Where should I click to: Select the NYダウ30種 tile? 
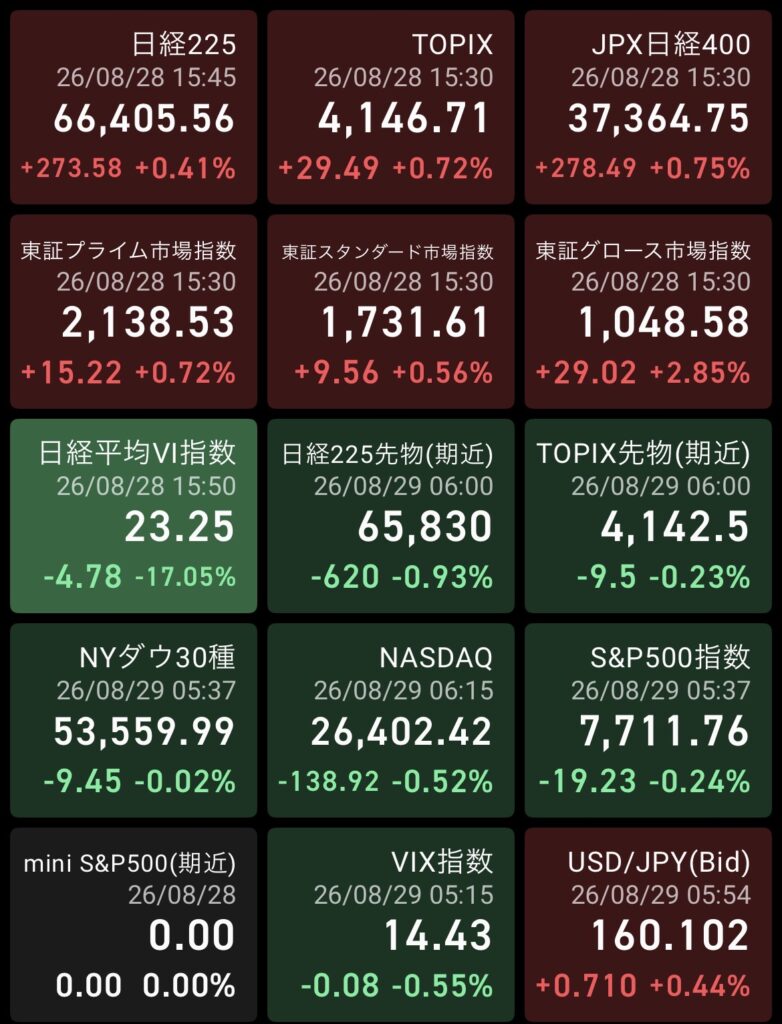[133, 720]
